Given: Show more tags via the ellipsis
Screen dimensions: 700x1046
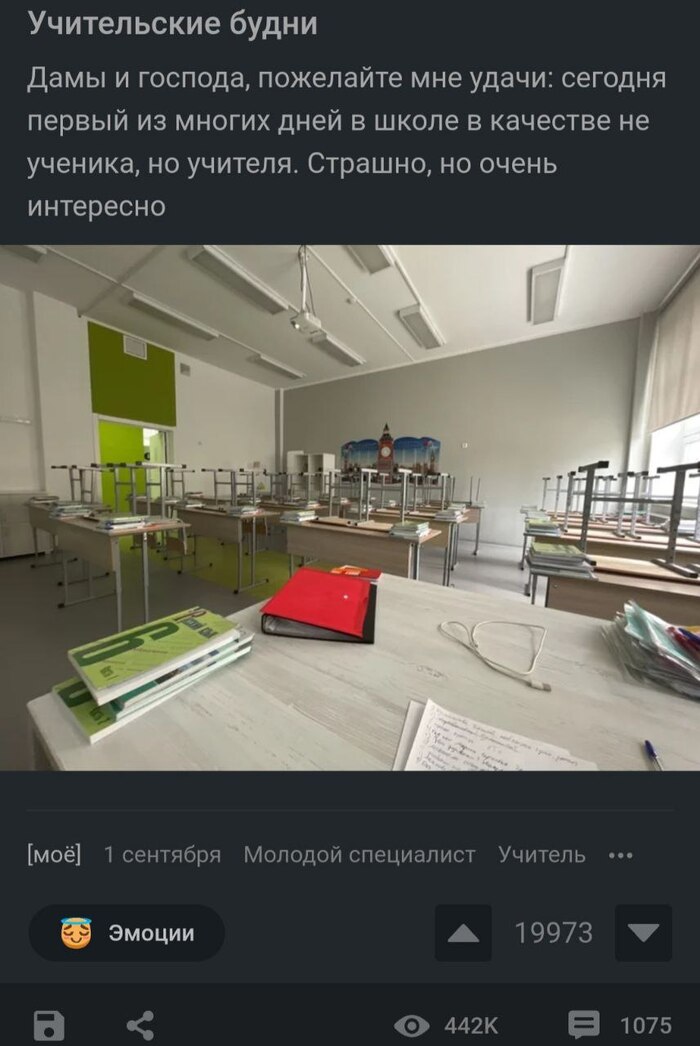Looking at the screenshot, I should pyautogui.click(x=621, y=855).
